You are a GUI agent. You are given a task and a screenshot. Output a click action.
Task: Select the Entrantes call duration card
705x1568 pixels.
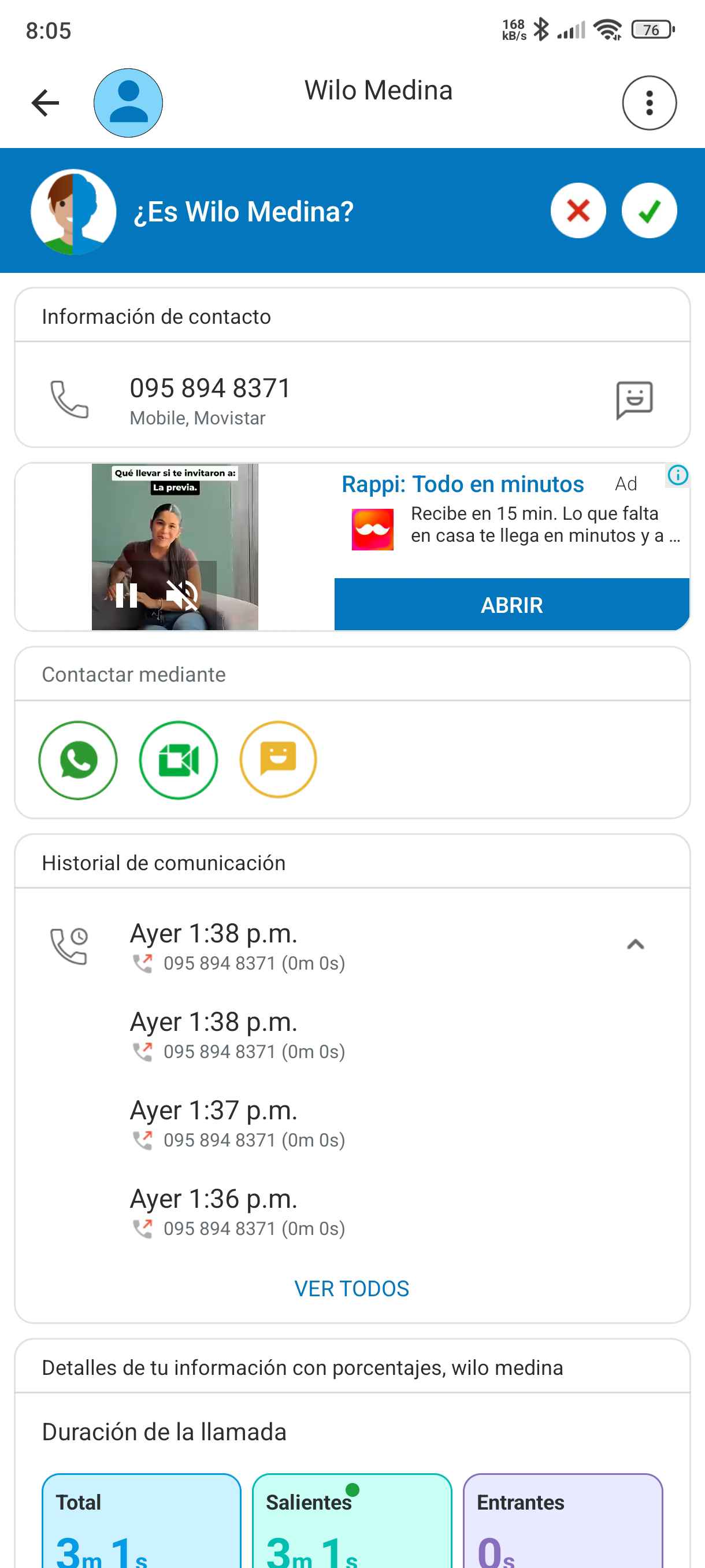pos(562,1521)
